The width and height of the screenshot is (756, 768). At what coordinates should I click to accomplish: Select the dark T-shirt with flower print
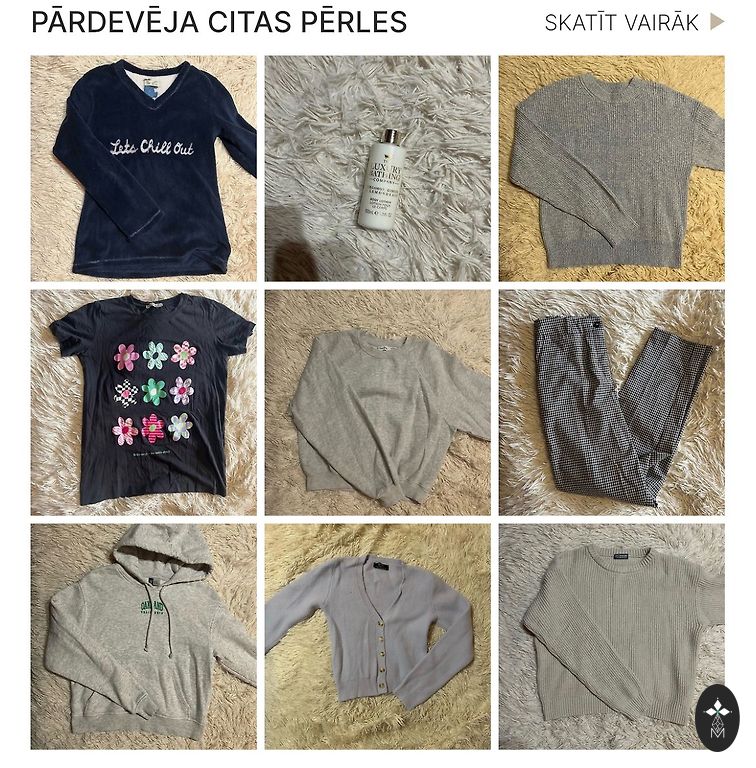point(143,402)
